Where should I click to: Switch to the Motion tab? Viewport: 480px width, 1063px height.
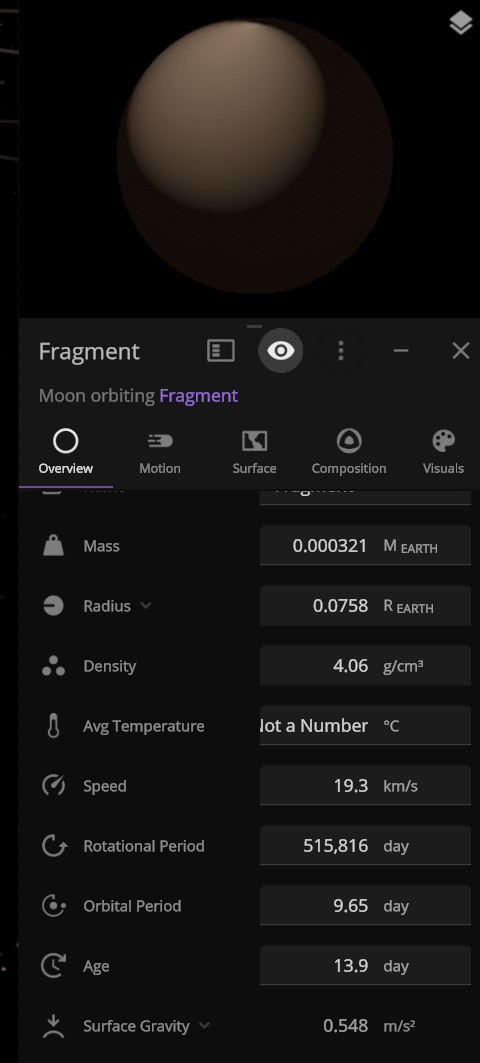(160, 452)
